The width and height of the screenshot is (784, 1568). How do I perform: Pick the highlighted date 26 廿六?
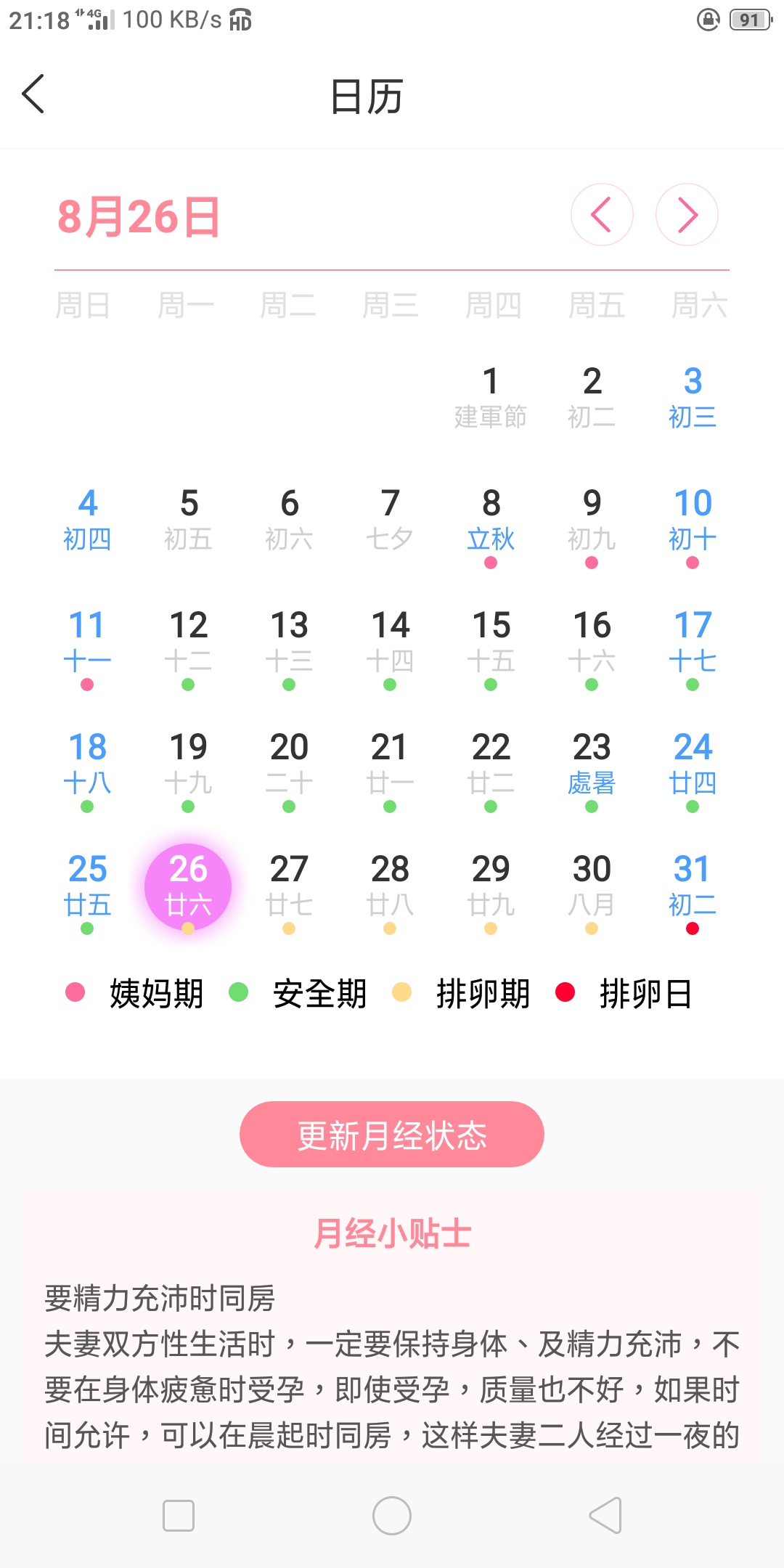tap(188, 886)
